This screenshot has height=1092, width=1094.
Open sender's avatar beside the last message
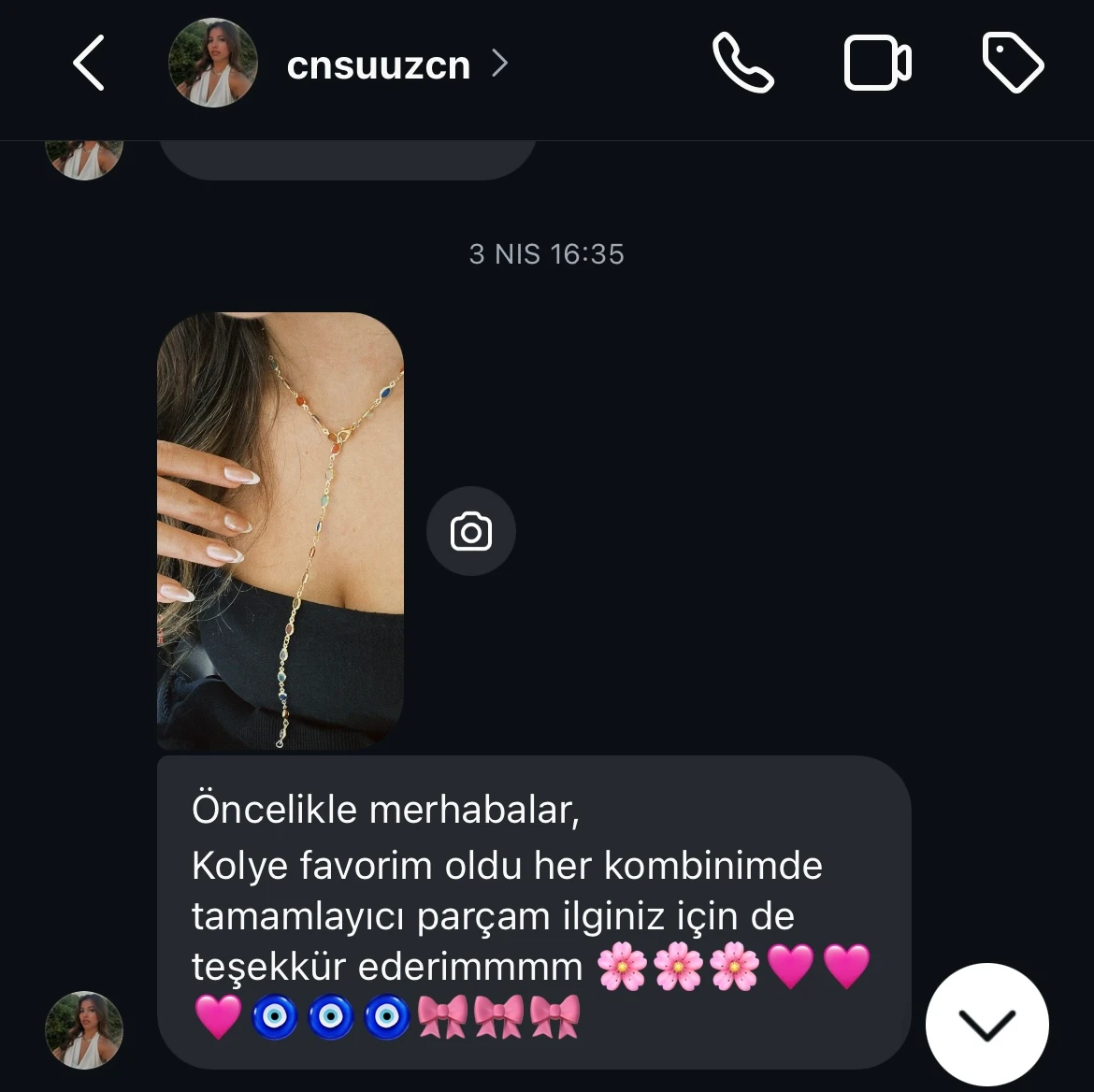point(84,1029)
